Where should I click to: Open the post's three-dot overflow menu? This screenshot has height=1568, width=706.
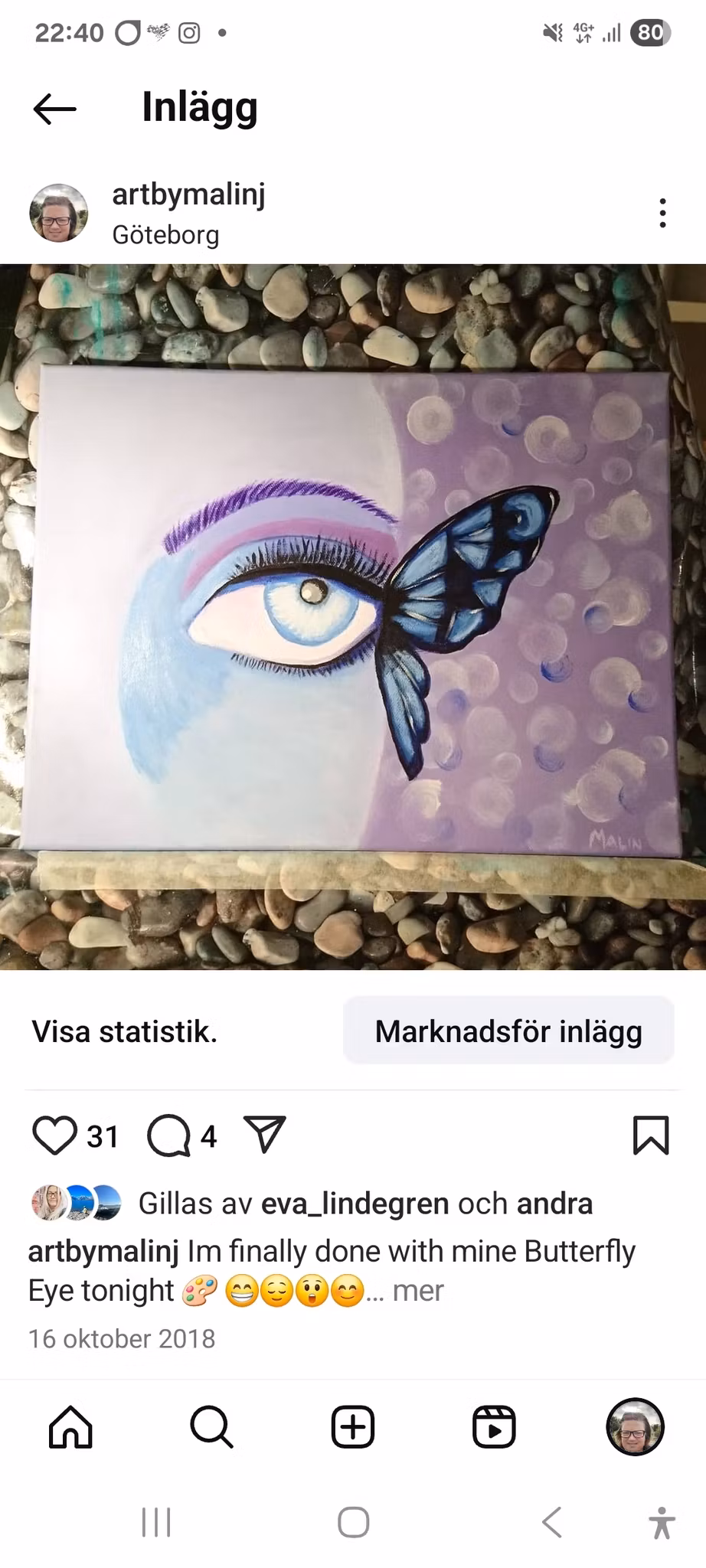[x=662, y=213]
